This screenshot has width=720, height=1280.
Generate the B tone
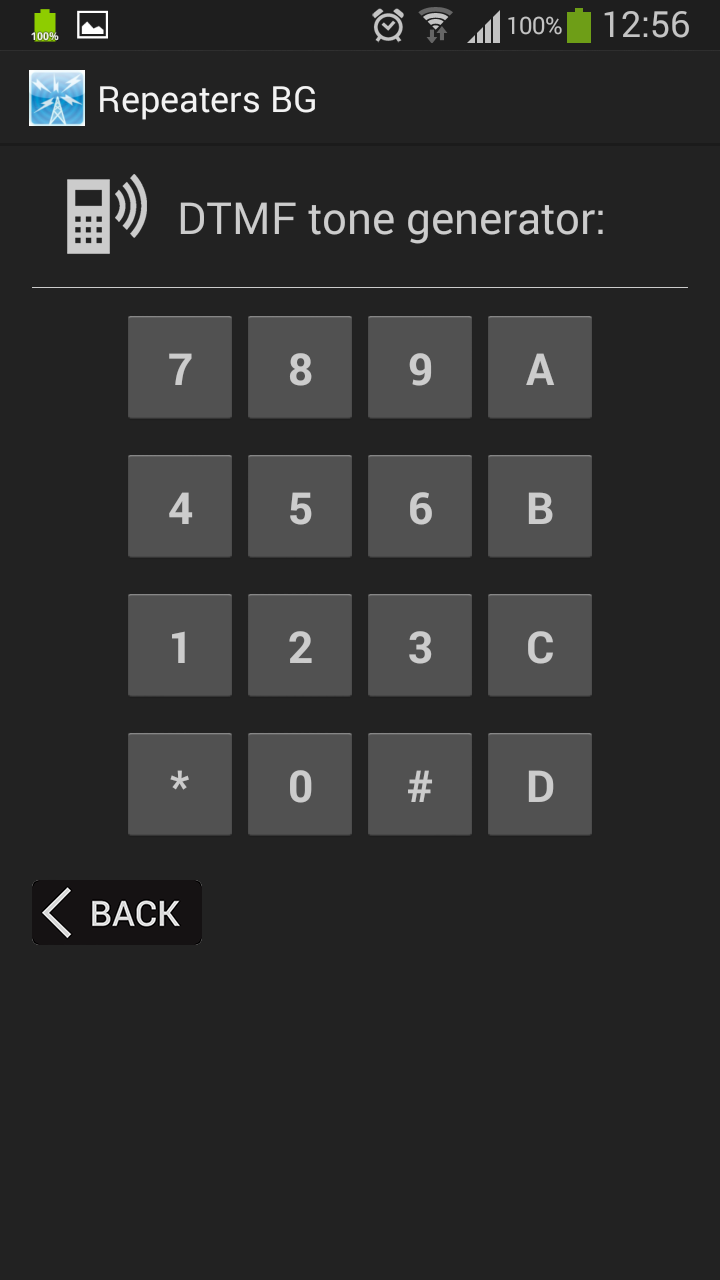coord(540,506)
